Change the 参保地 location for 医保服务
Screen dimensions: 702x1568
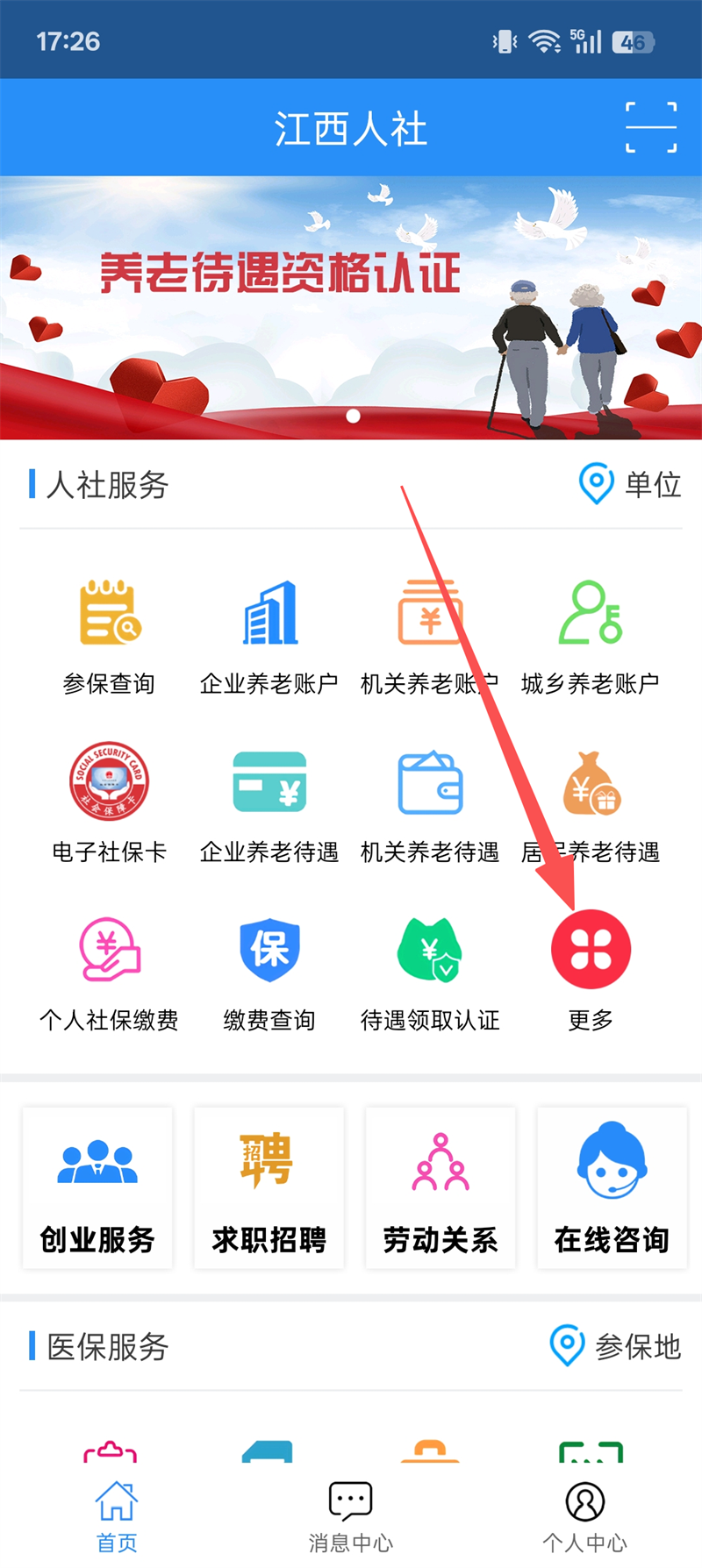[x=615, y=1346]
